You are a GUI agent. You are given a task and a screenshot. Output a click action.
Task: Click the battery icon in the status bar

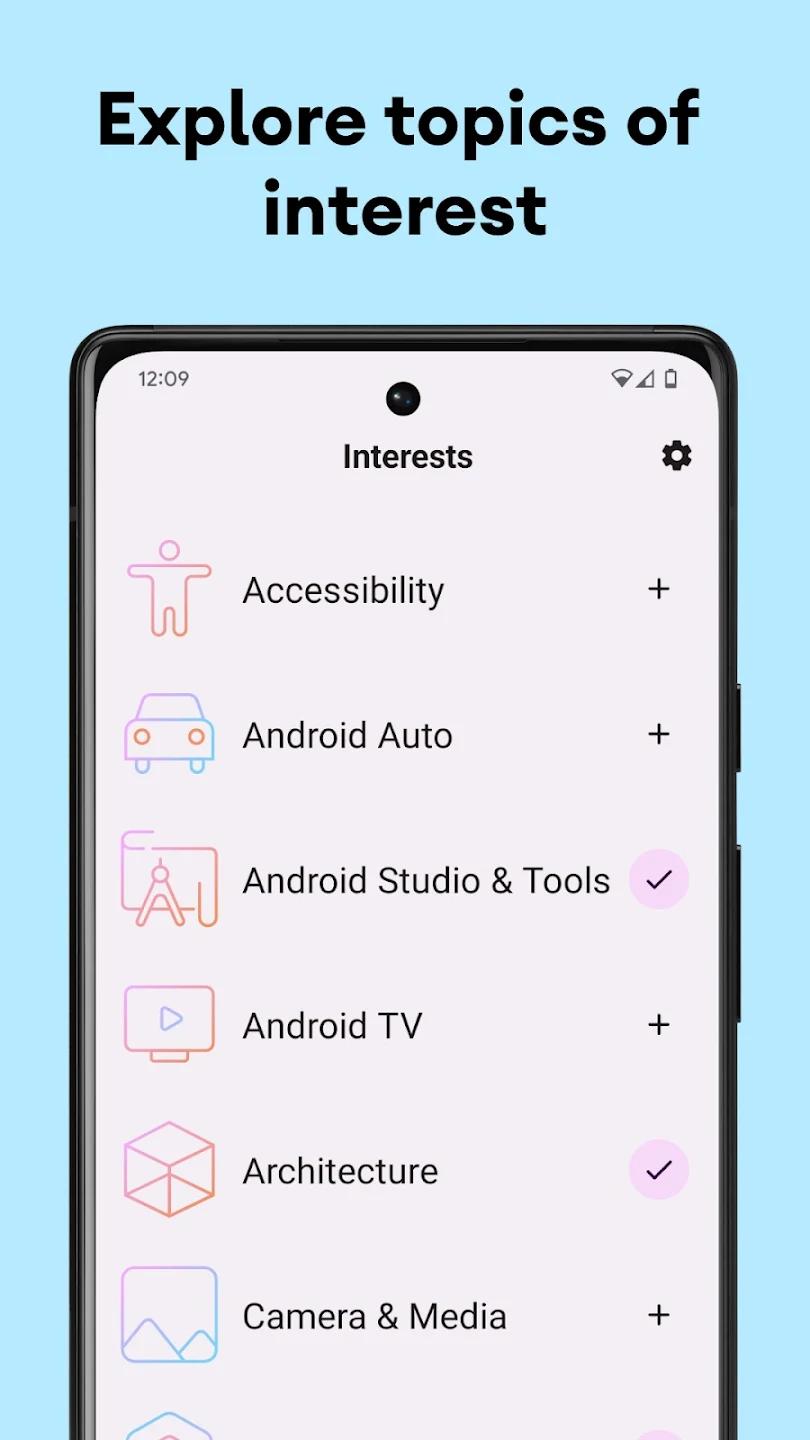[670, 379]
